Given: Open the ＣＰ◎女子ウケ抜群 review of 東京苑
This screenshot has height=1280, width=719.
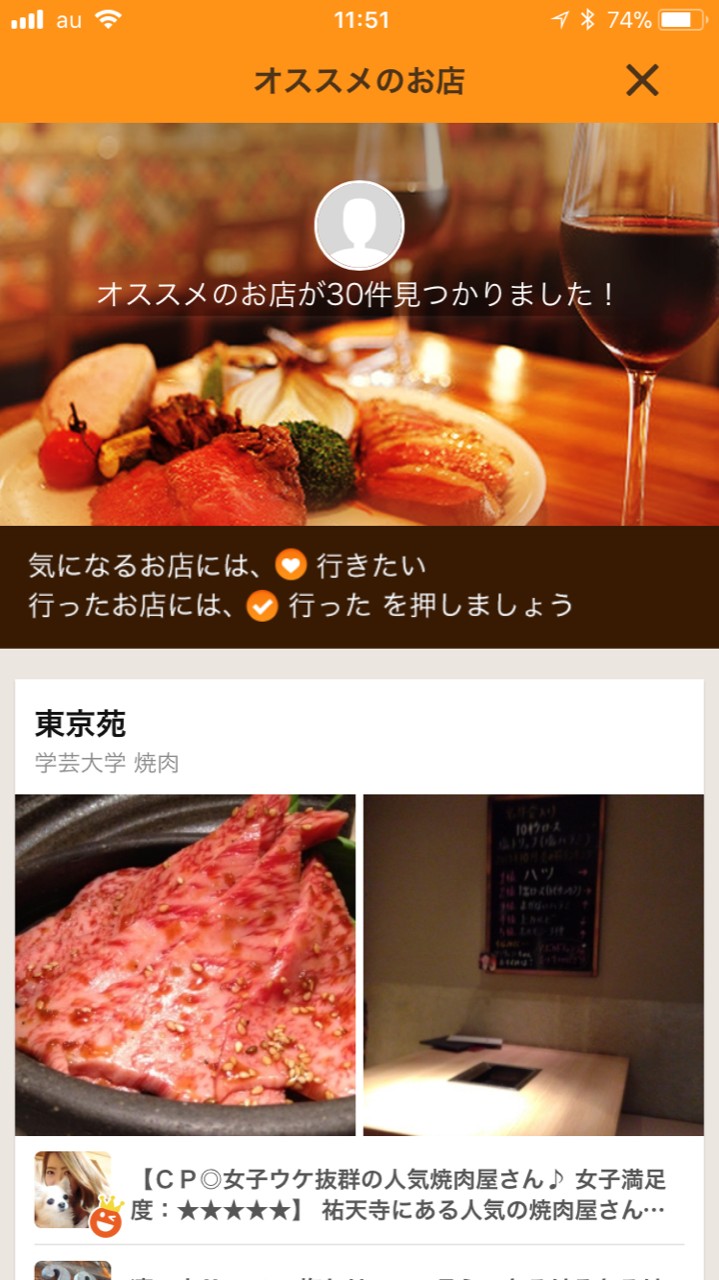Looking at the screenshot, I should click(x=397, y=1194).
